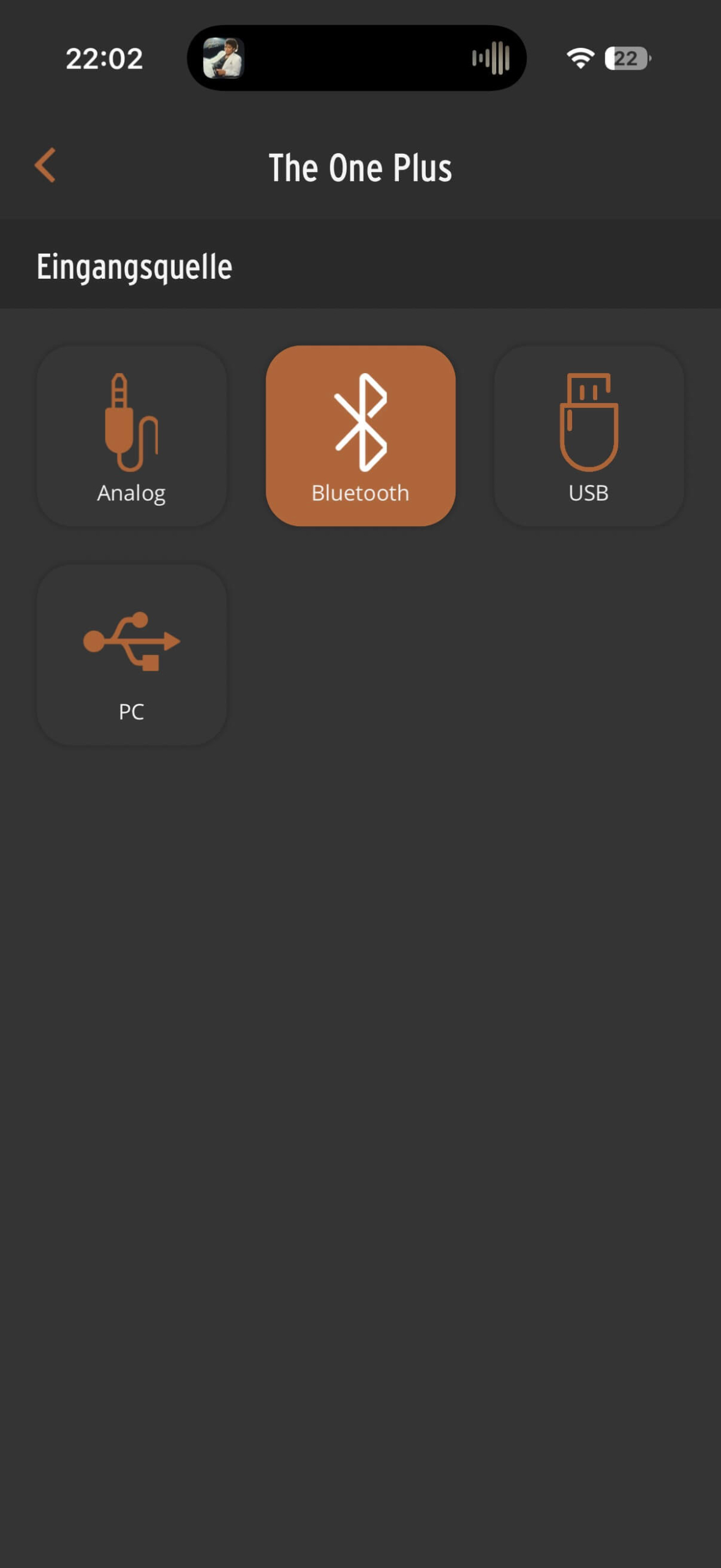The image size is (721, 1568).
Task: Select the PC input source
Action: tap(132, 655)
